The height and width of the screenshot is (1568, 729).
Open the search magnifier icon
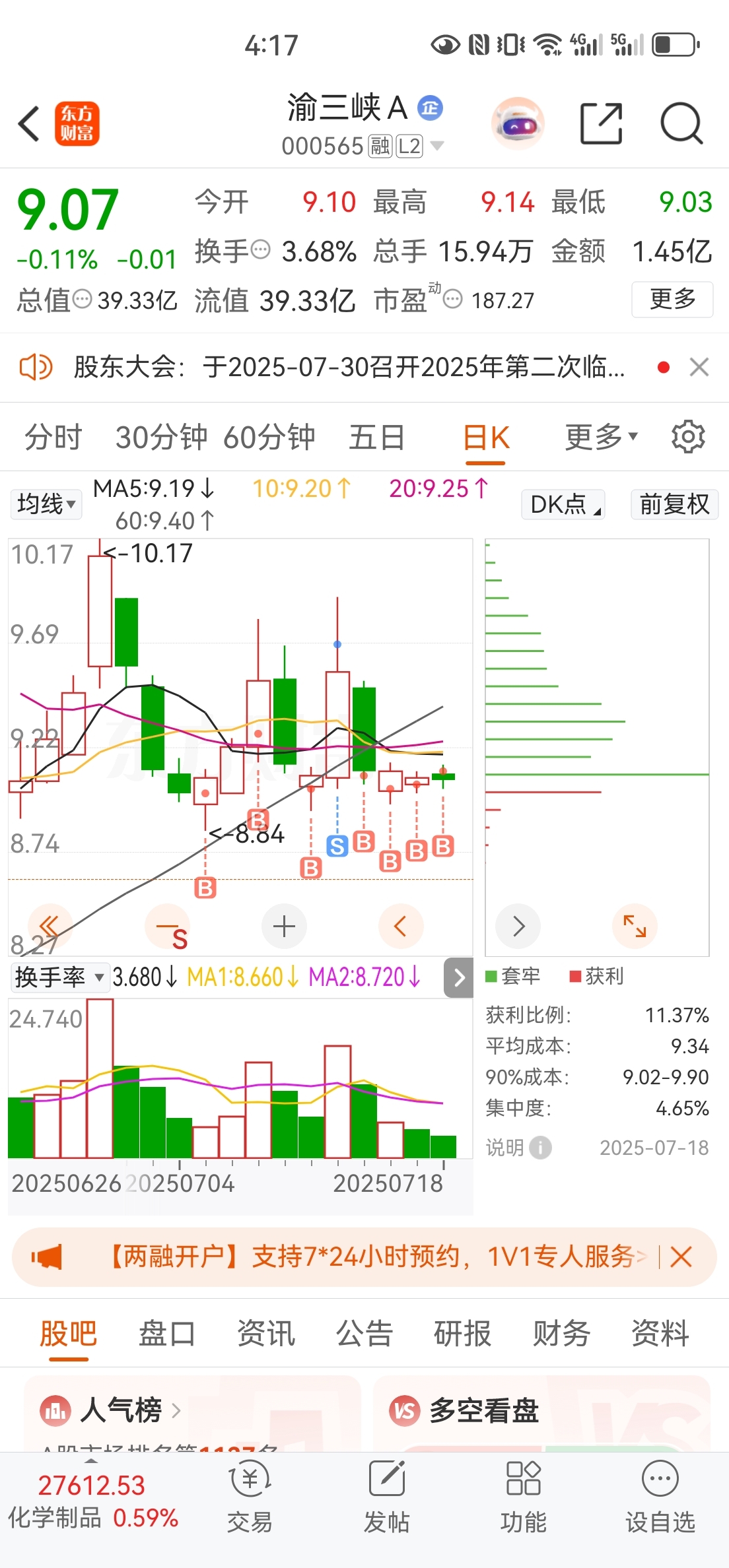coord(681,123)
